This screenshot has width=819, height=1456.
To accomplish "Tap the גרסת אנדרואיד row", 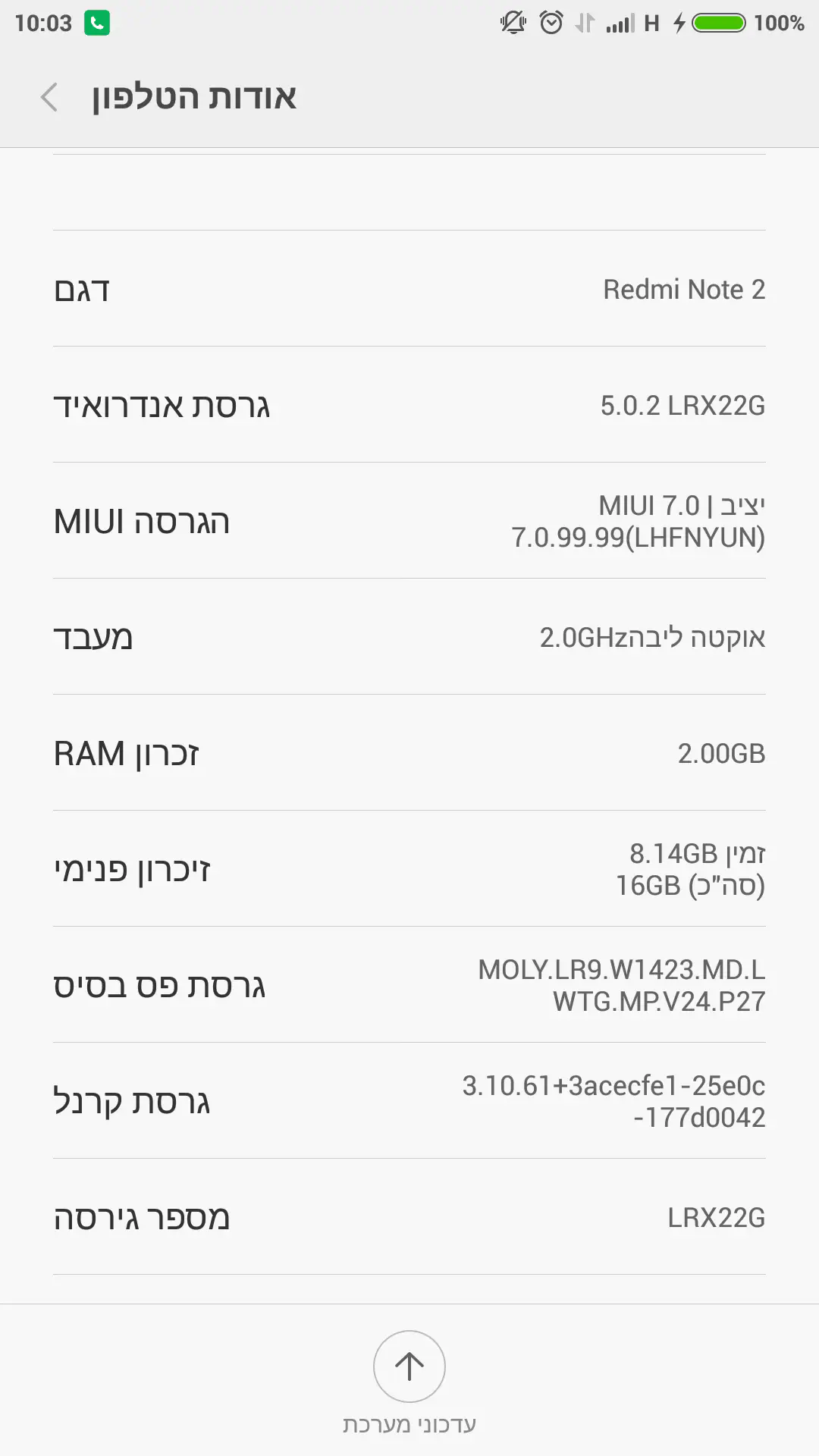I will pyautogui.click(x=409, y=405).
